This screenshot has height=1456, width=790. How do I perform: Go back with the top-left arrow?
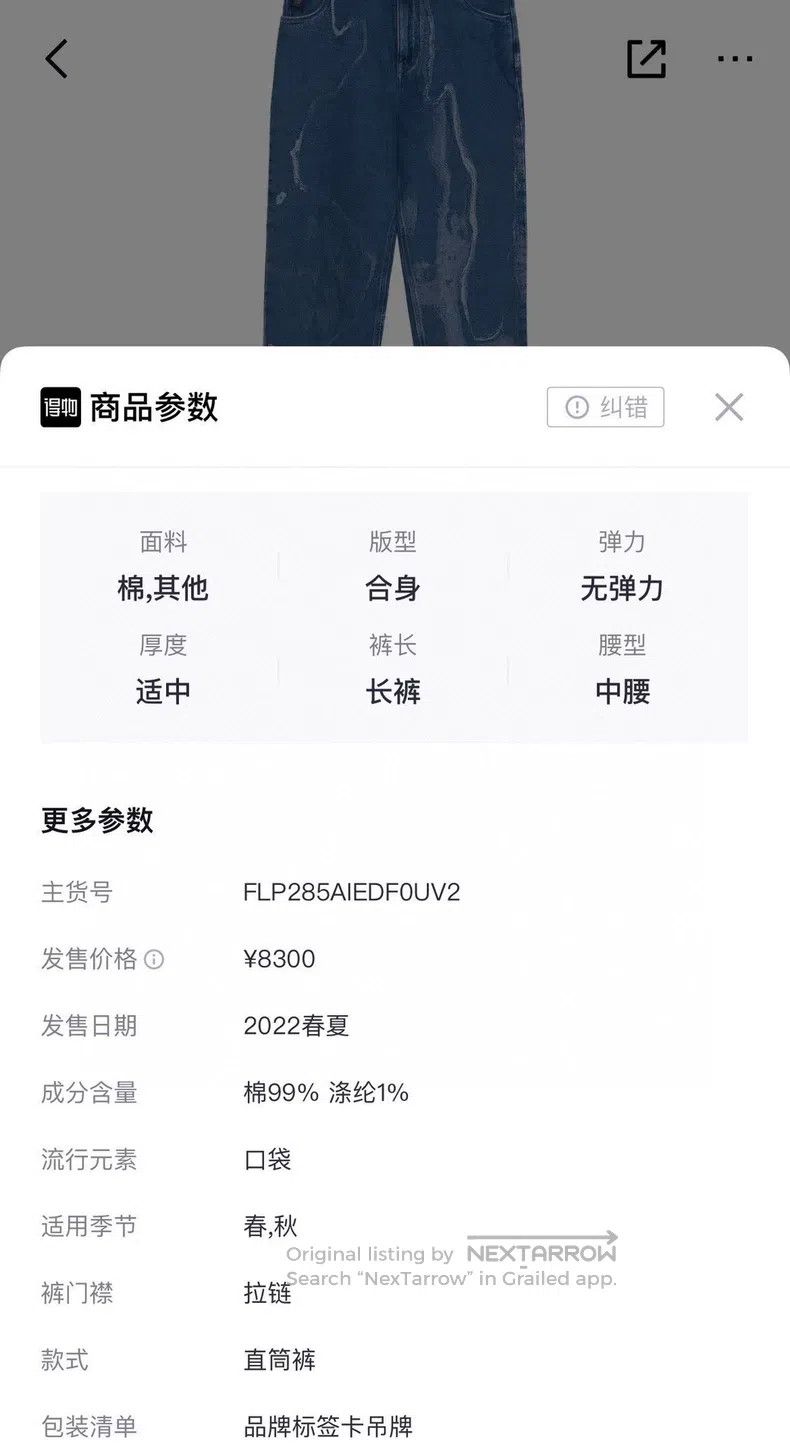click(57, 59)
